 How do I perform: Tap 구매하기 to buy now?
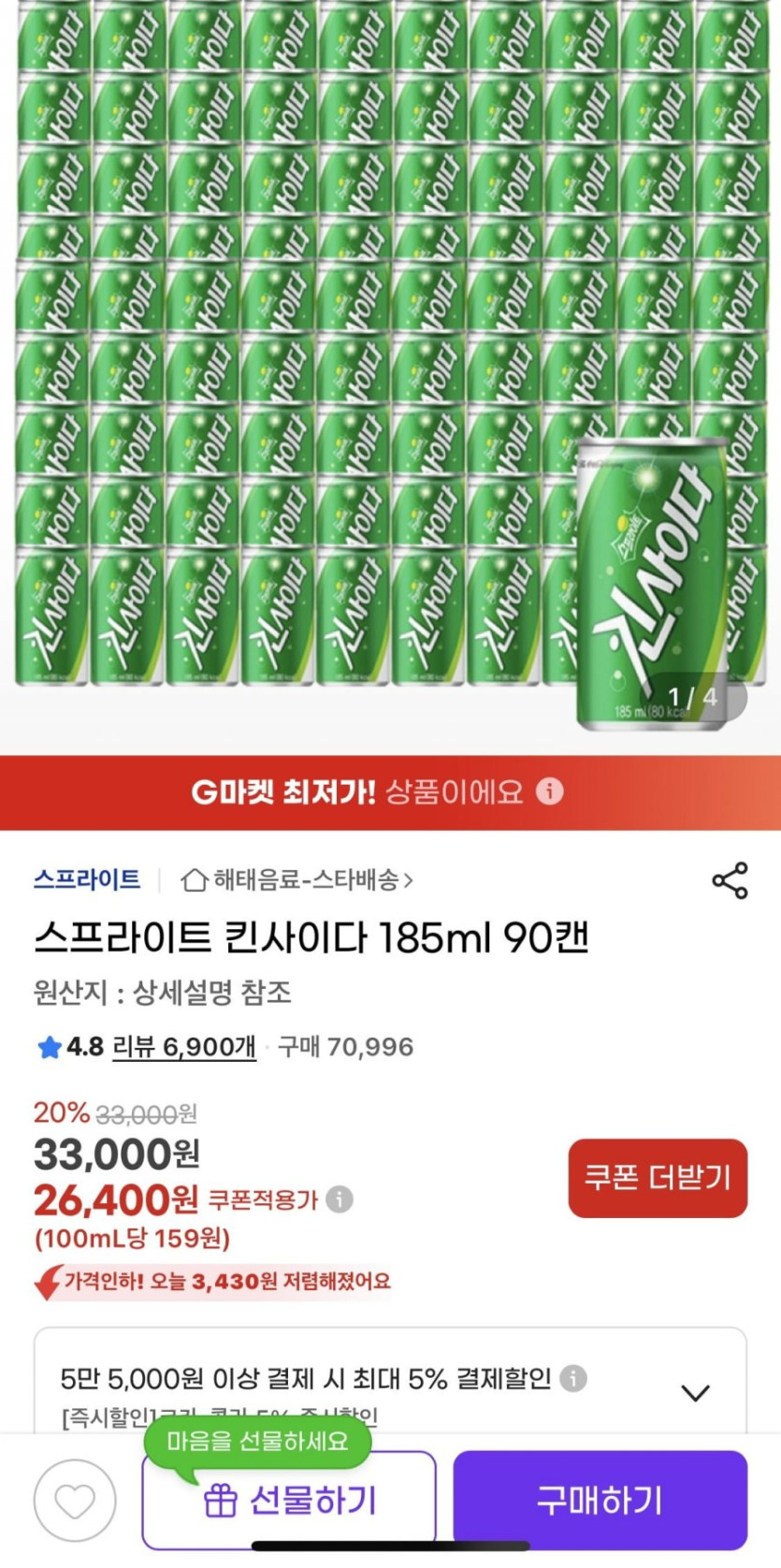pyautogui.click(x=600, y=1501)
